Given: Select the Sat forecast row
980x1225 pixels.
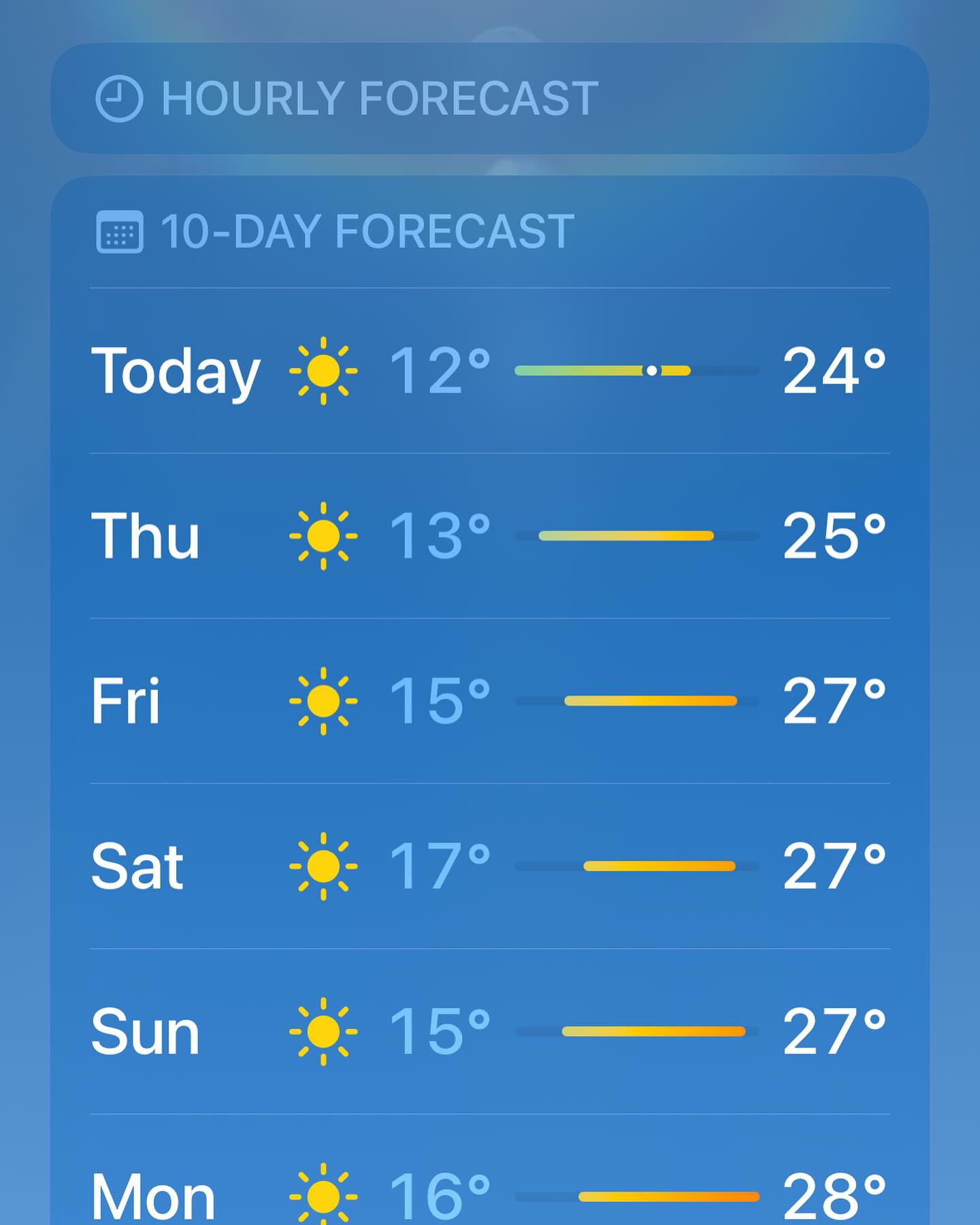Looking at the screenshot, I should [x=489, y=866].
